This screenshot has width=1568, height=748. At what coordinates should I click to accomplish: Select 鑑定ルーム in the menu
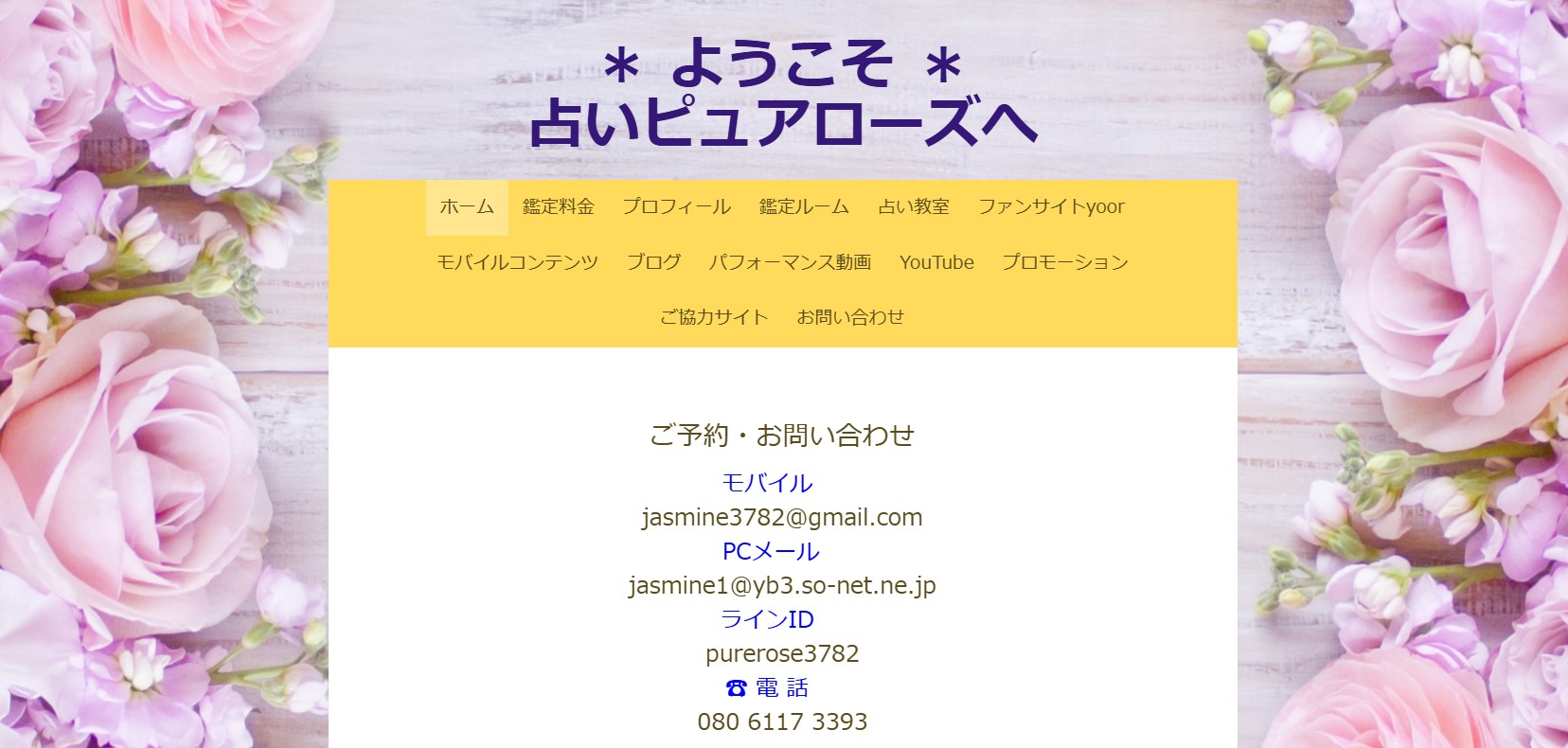coord(804,207)
